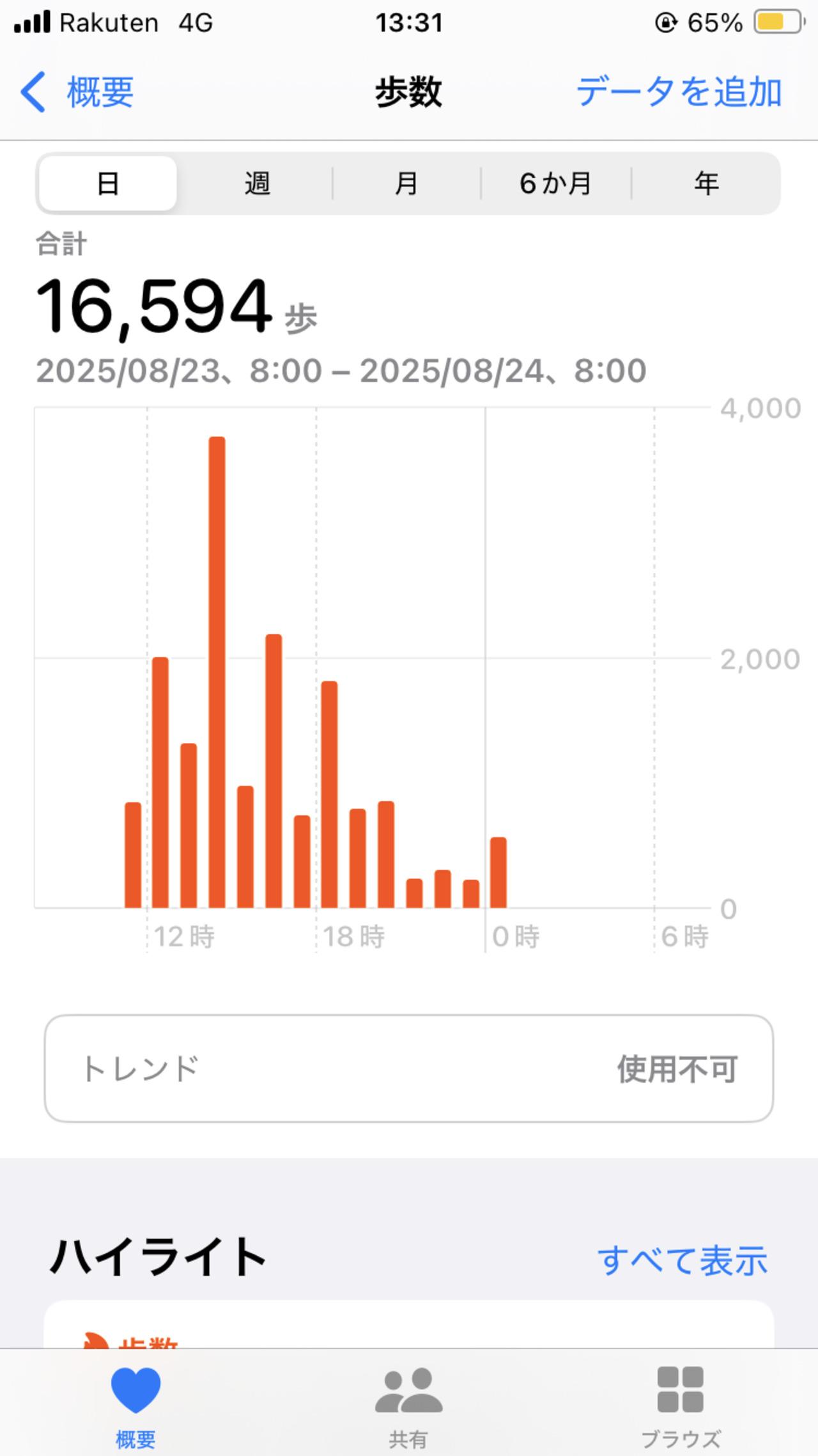Open the トレンド row
This screenshot has height=1456, width=818.
tap(409, 1068)
